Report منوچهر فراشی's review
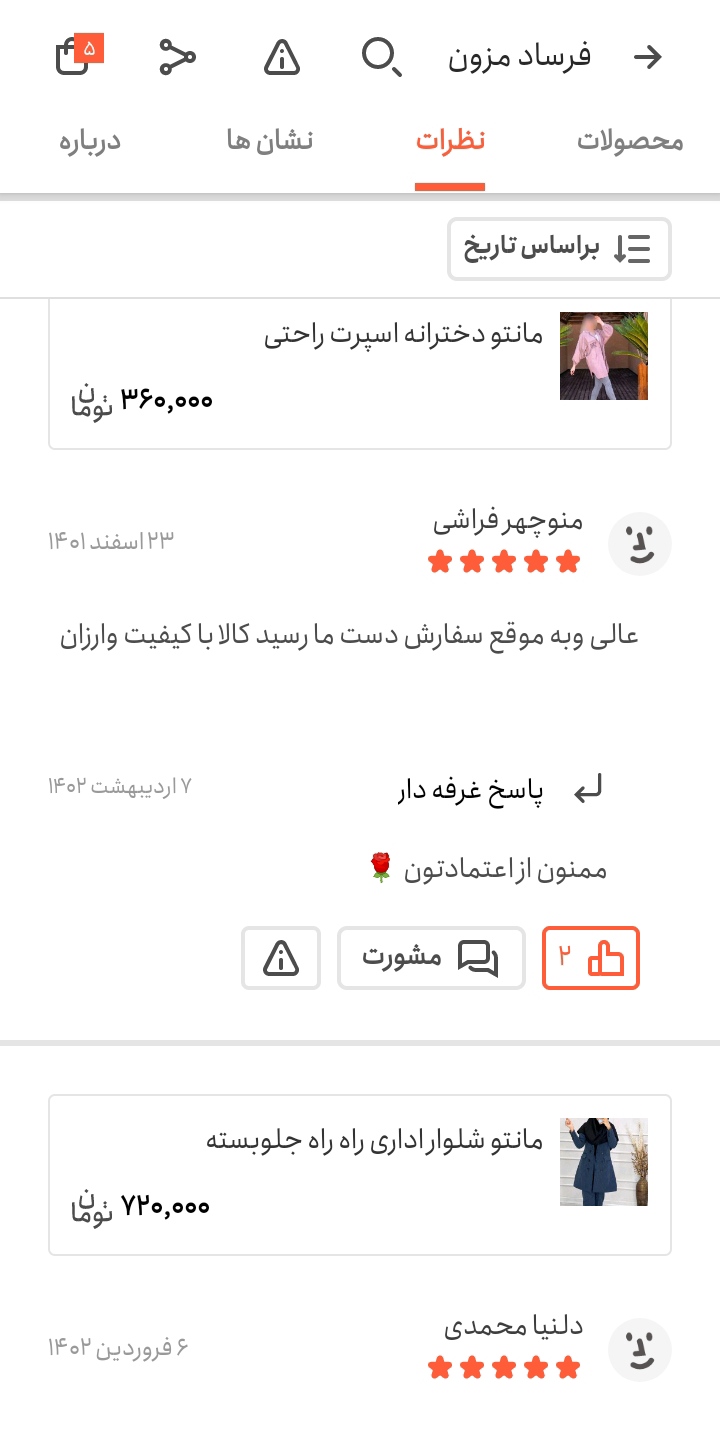720x1448 pixels. point(281,958)
